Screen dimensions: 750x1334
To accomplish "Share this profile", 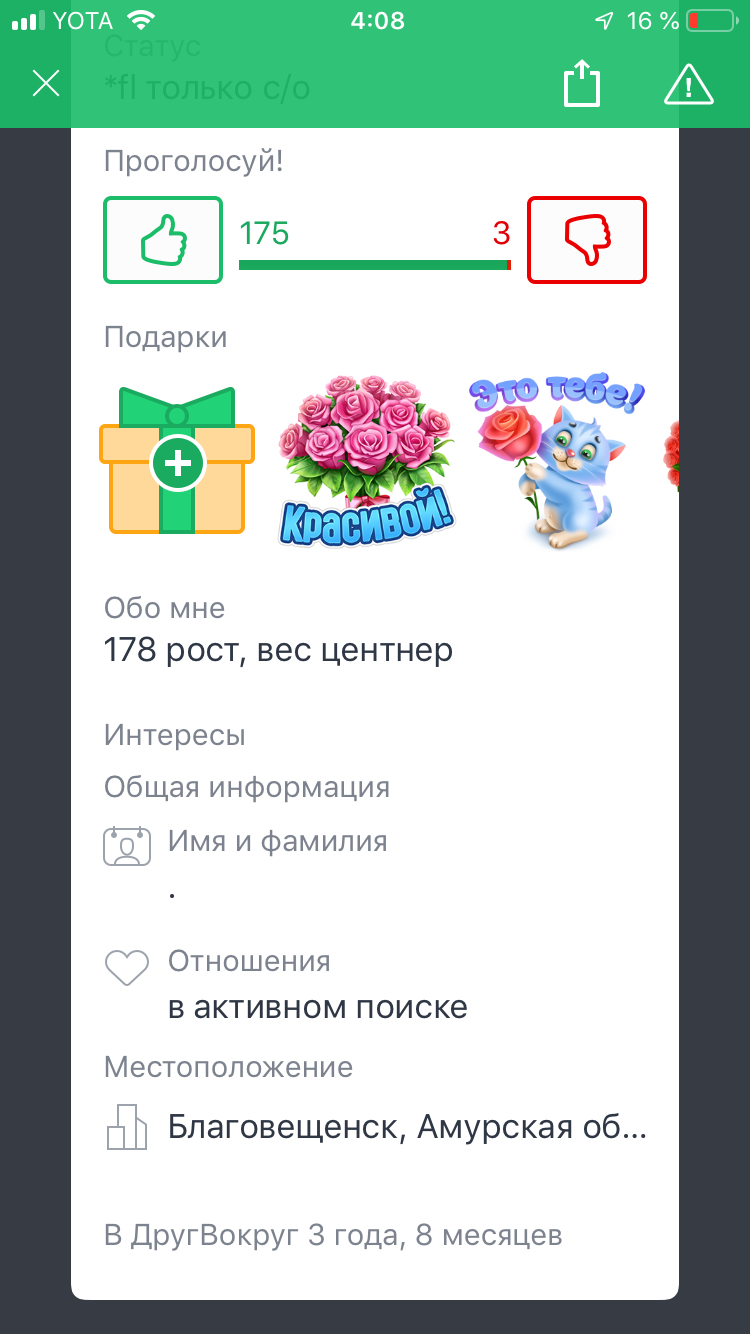I will pyautogui.click(x=581, y=82).
